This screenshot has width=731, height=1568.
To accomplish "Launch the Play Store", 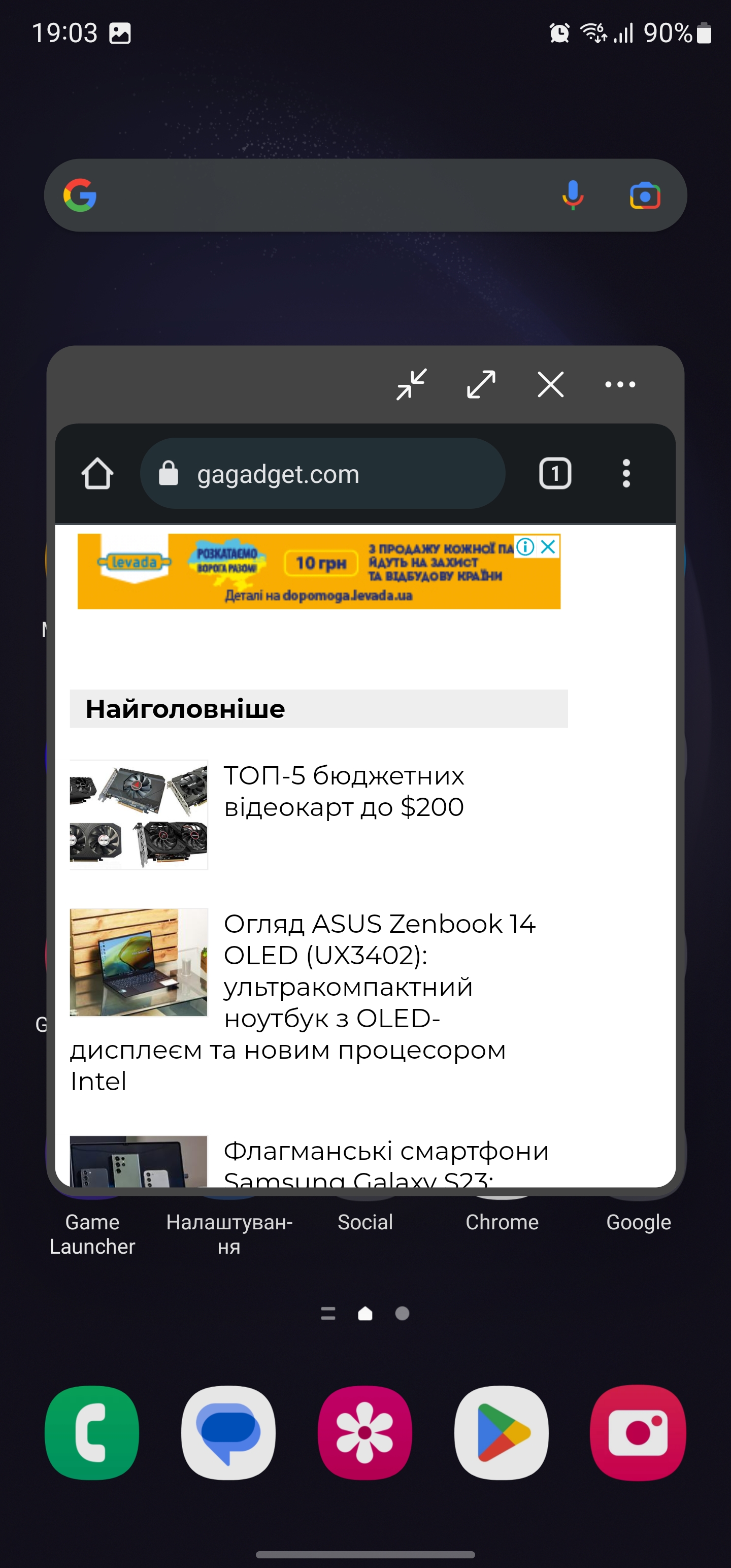I will click(502, 1432).
